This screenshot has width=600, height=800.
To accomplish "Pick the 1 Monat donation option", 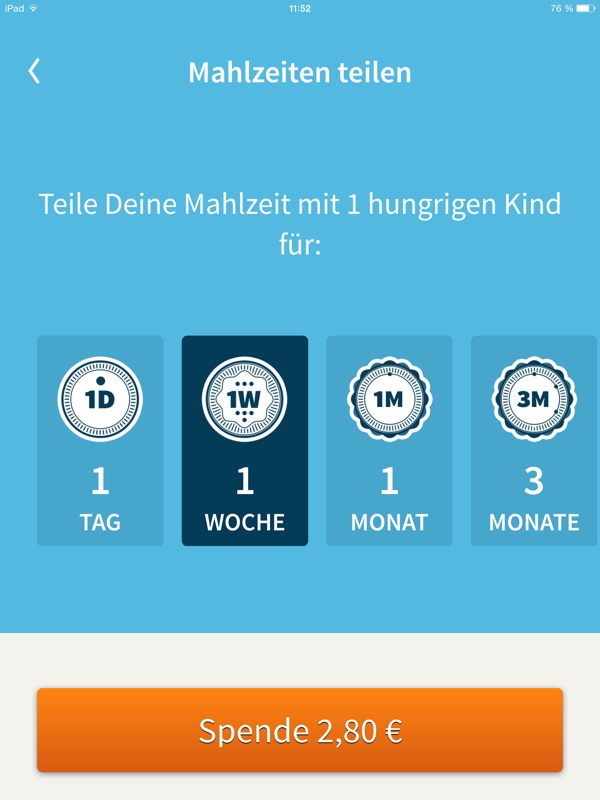I will click(389, 441).
